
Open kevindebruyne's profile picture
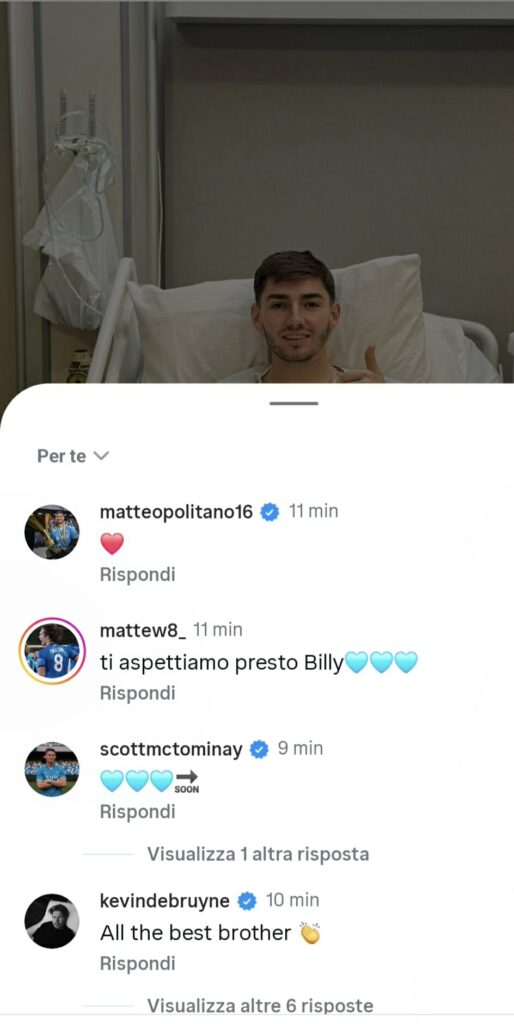click(52, 921)
